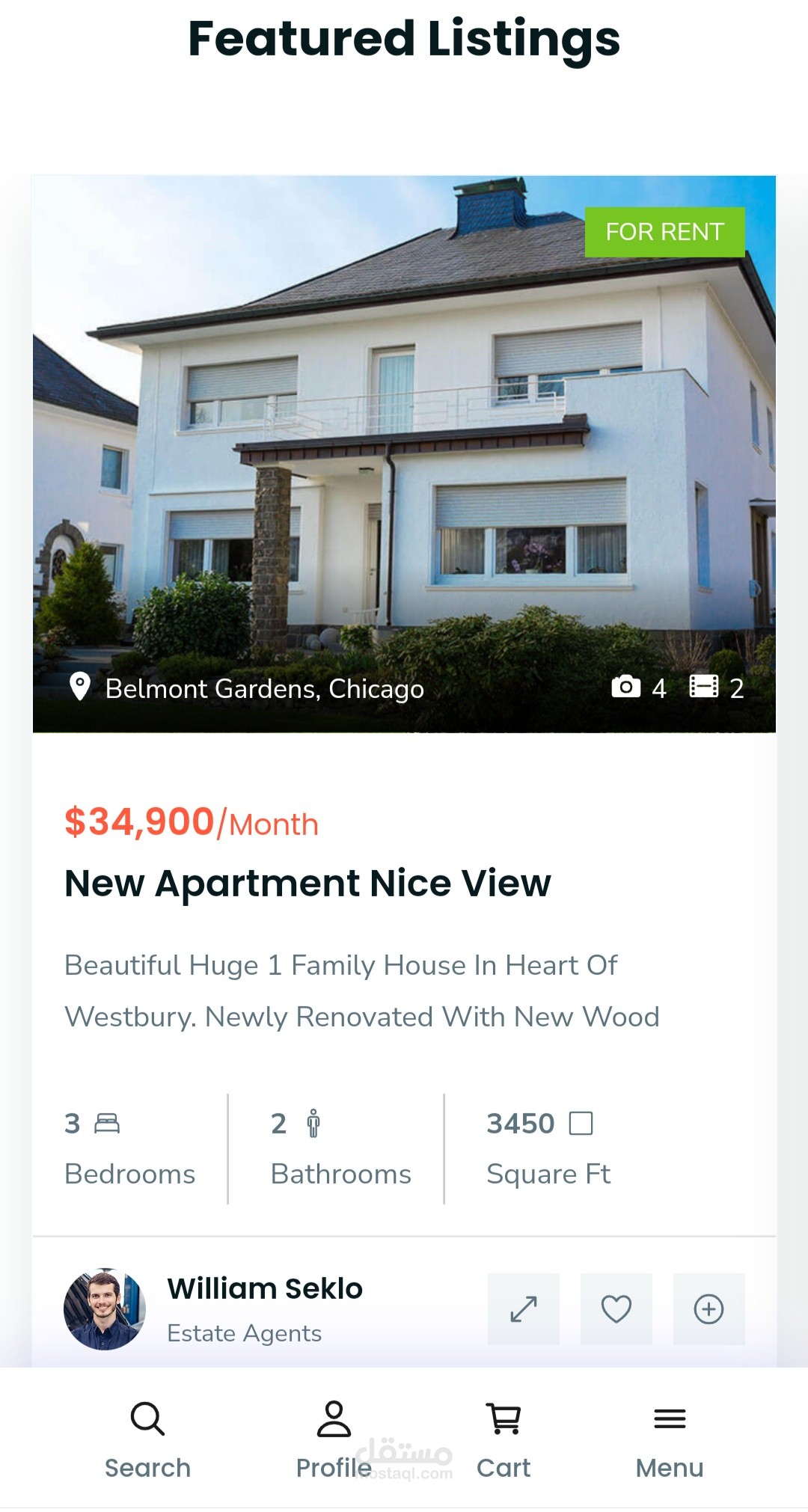808x1512 pixels.
Task: Expand the listing preview with arrows icon
Action: [523, 1309]
